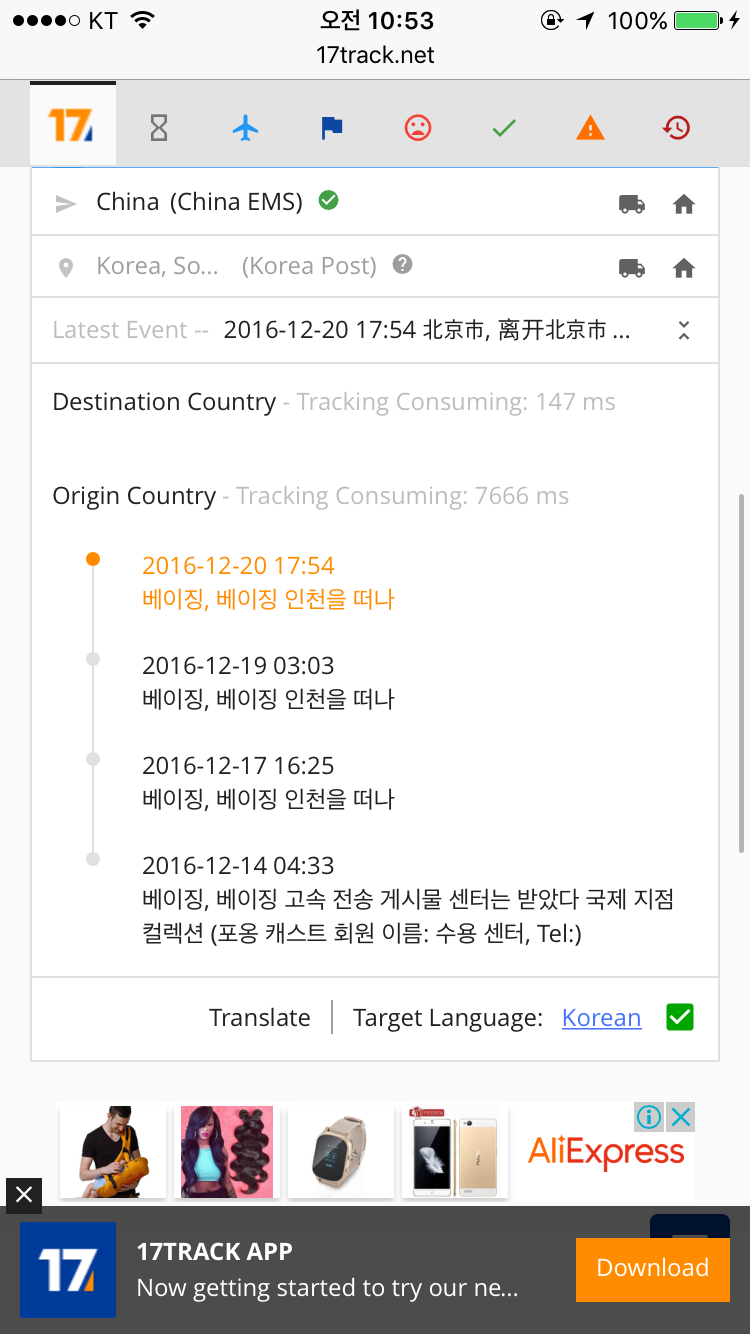
Task: Tap the home icon on Korea Post row
Action: point(684,268)
